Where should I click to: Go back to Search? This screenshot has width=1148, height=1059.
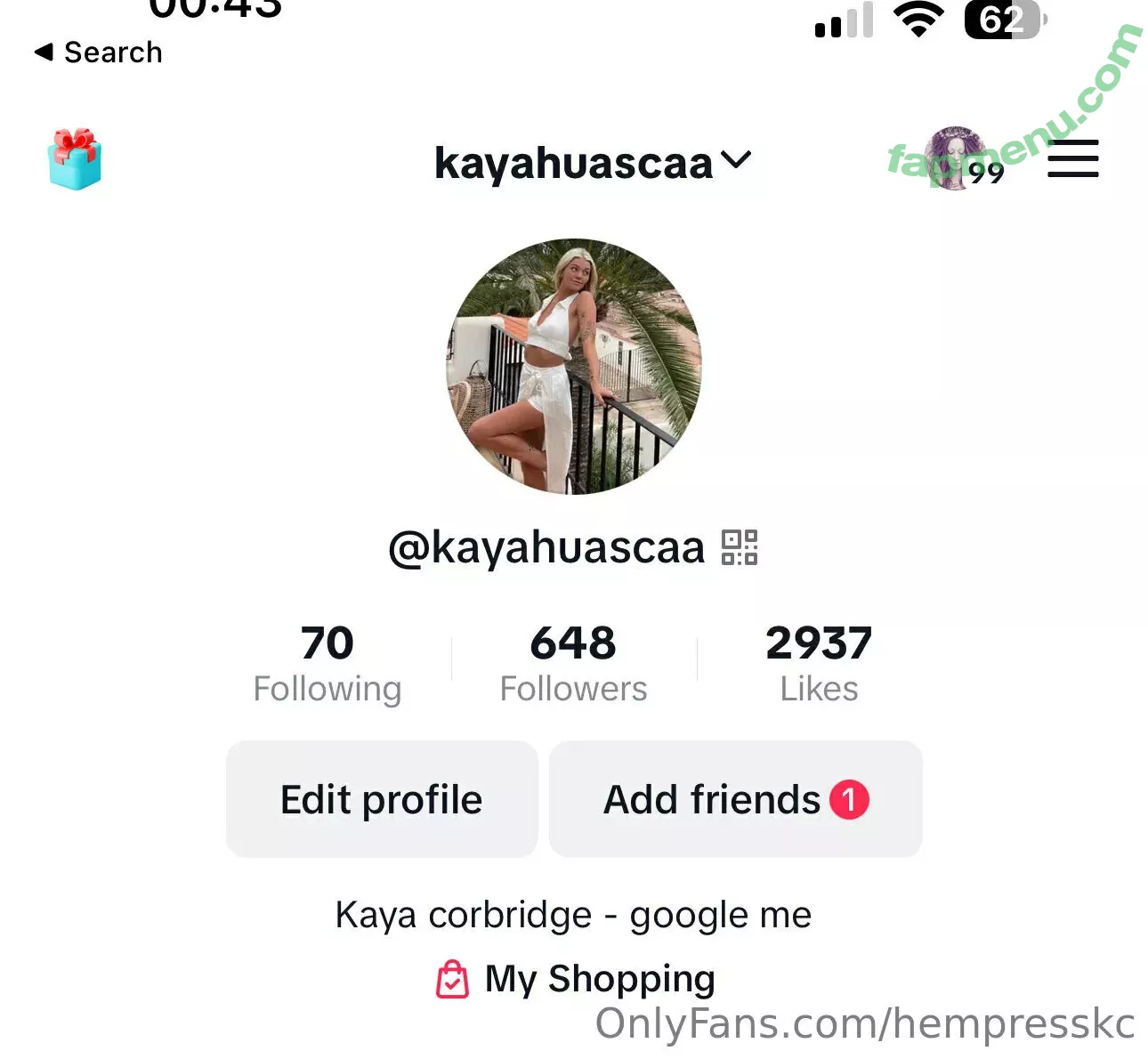tap(98, 53)
